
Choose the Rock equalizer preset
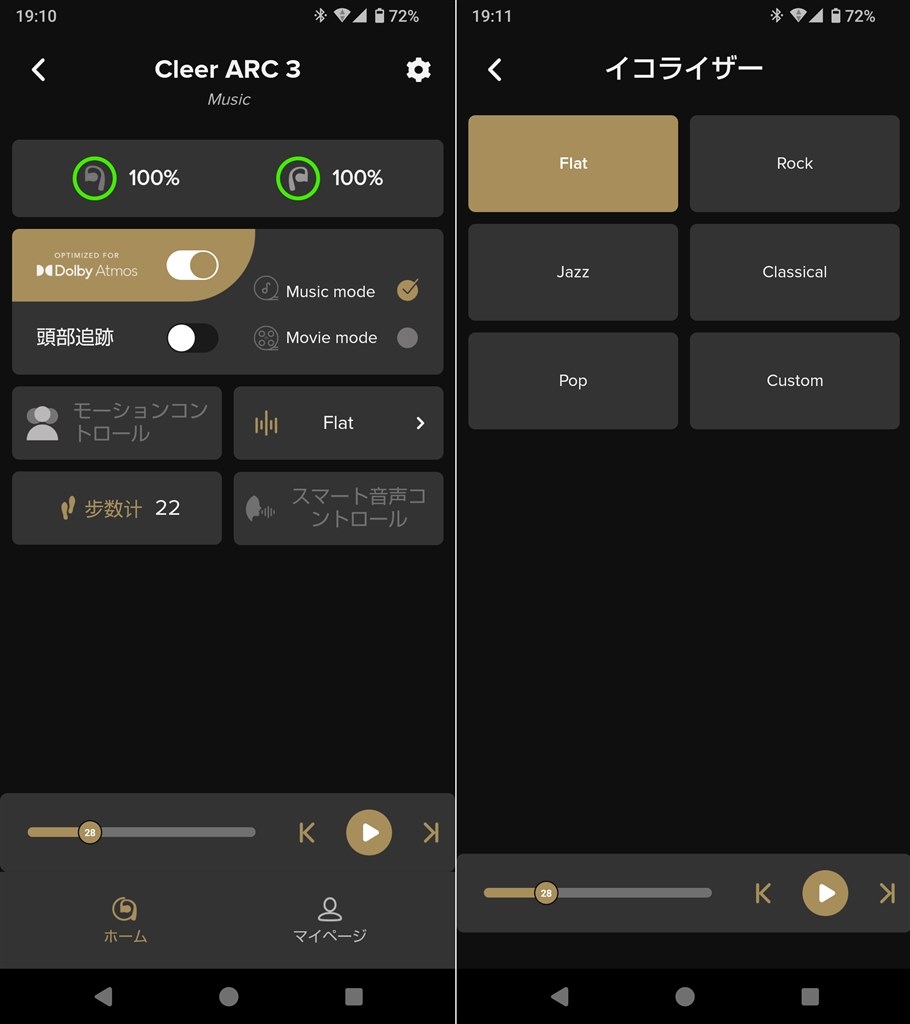(x=794, y=163)
